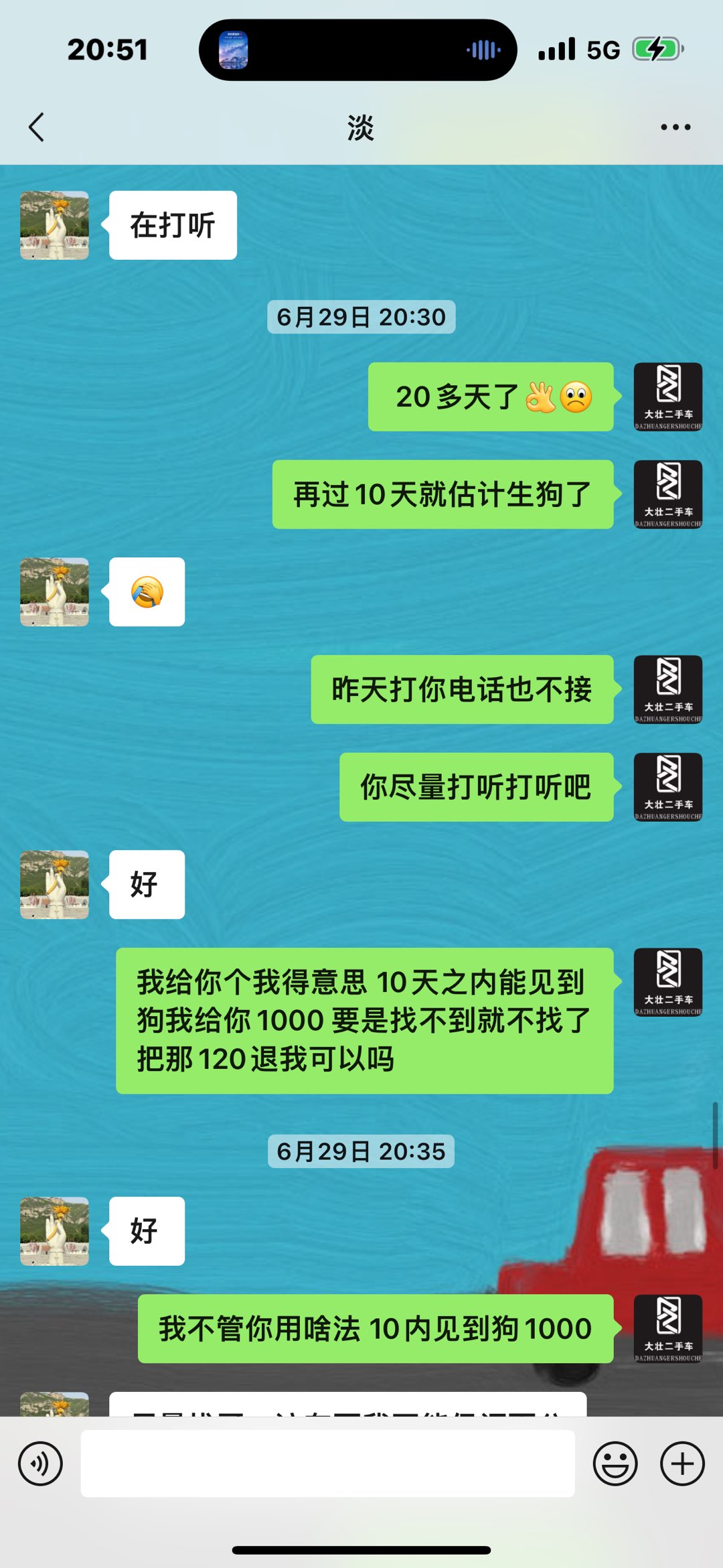Screen dimensions: 723x1568
Task: Tap the Dynamic Island activity pill
Action: [x=358, y=50]
